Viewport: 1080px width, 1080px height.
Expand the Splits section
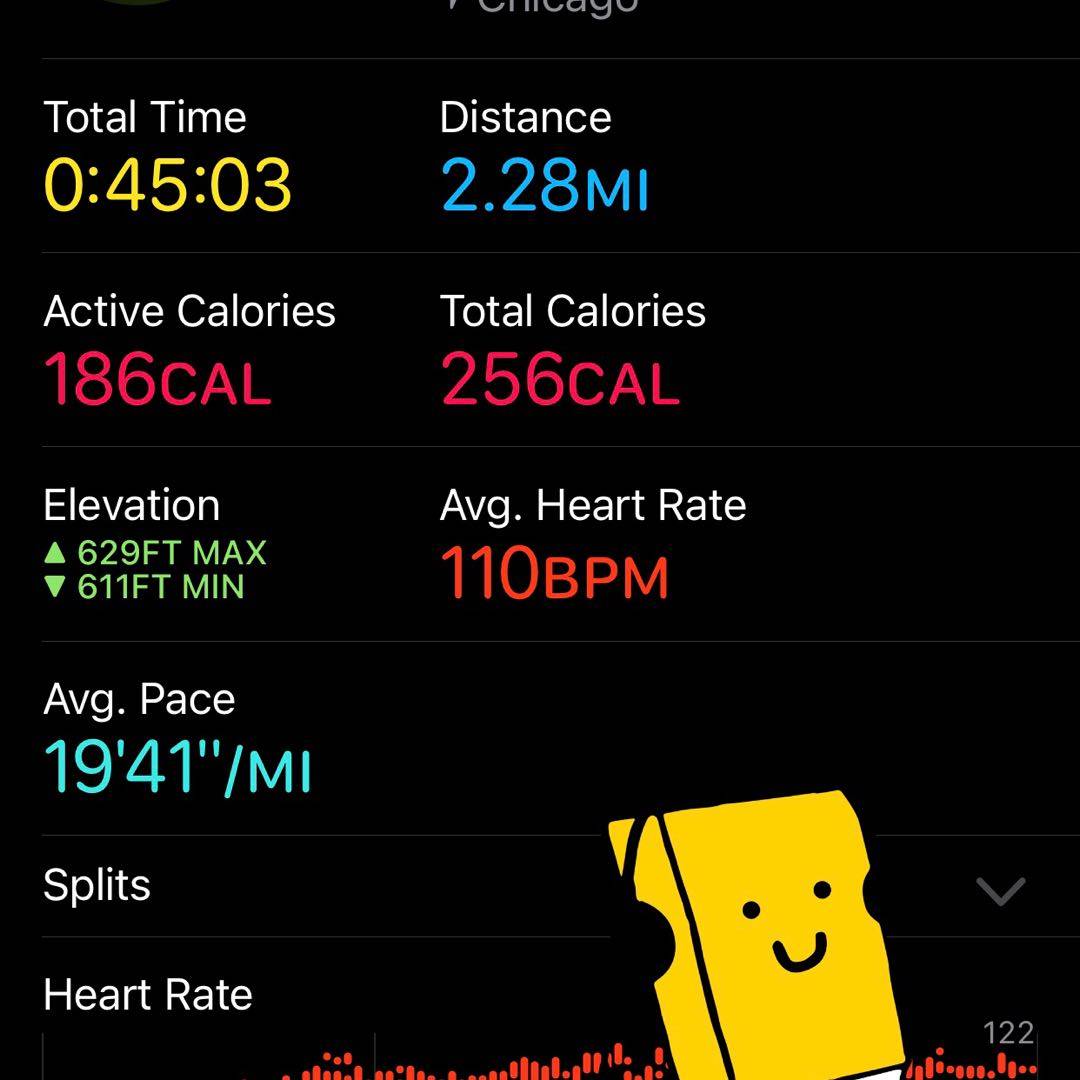999,889
